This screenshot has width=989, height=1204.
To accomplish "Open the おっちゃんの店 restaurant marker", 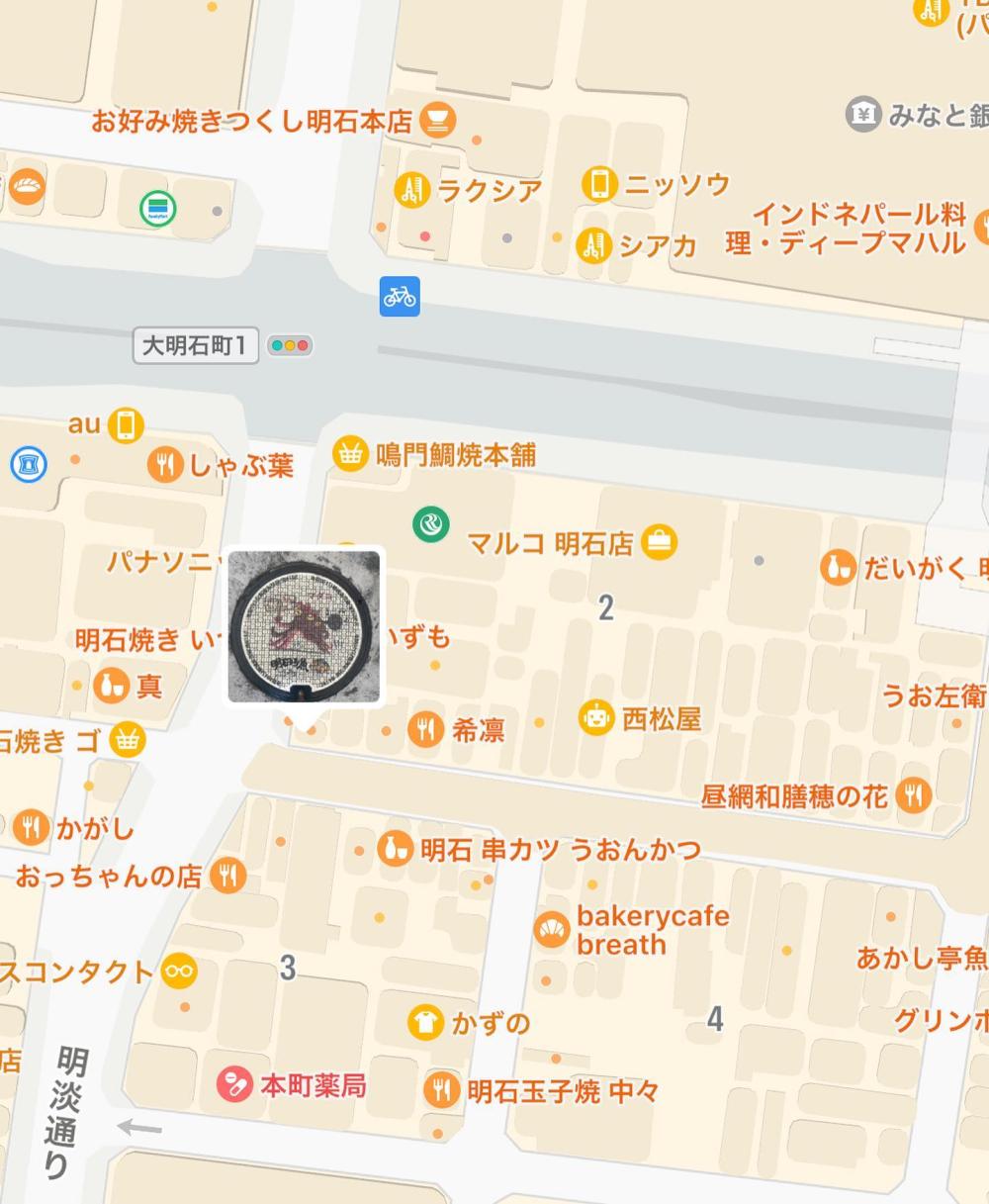I will (x=228, y=876).
